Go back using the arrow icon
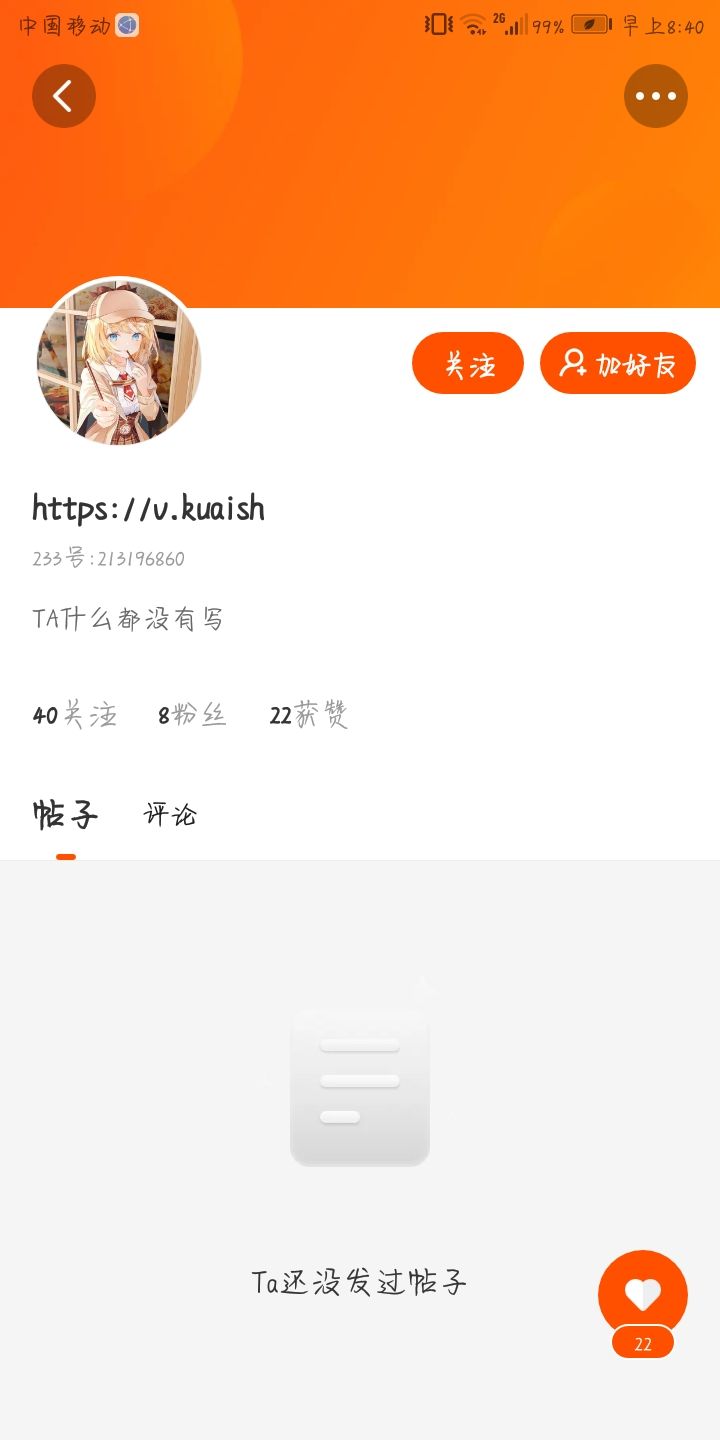Image resolution: width=720 pixels, height=1440 pixels. 64,96
